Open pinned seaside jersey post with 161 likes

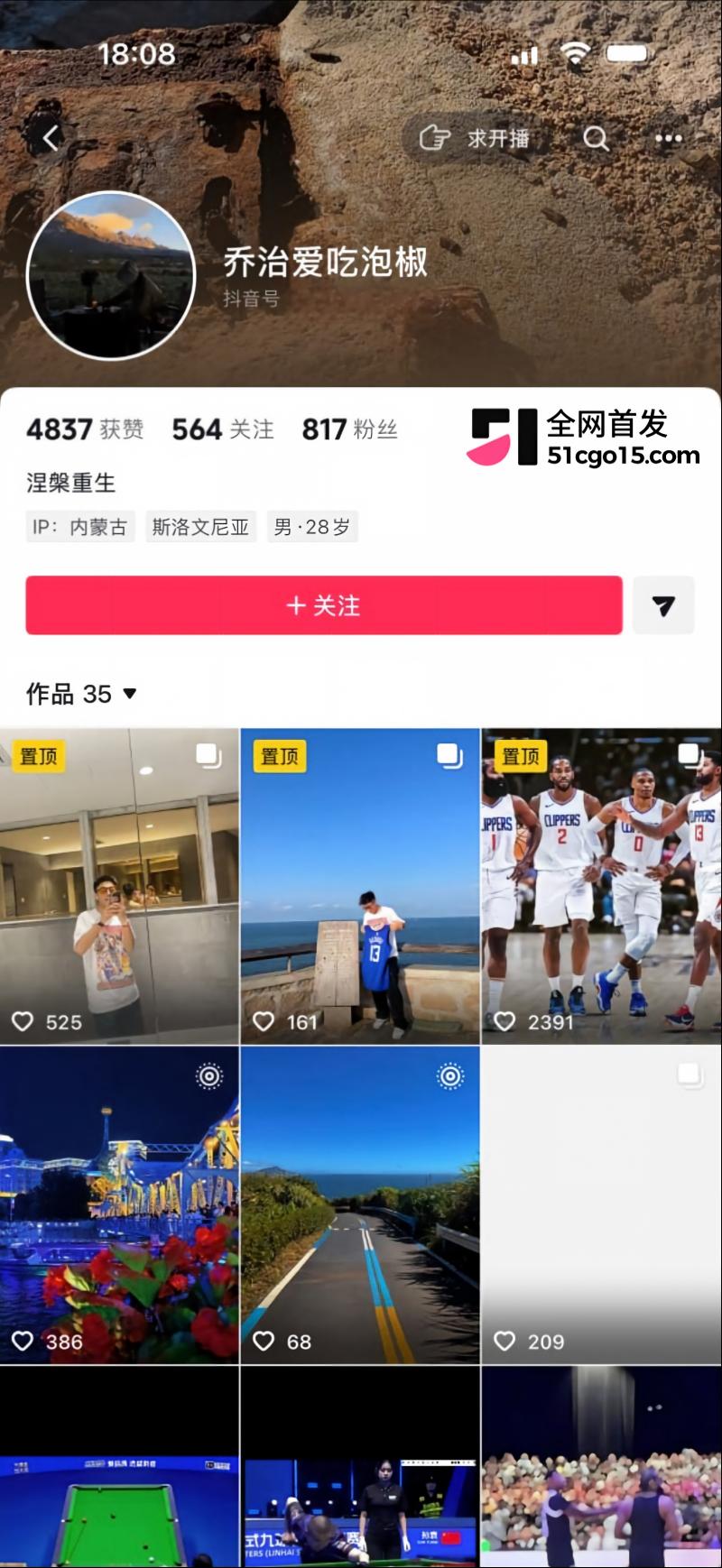coord(360,886)
